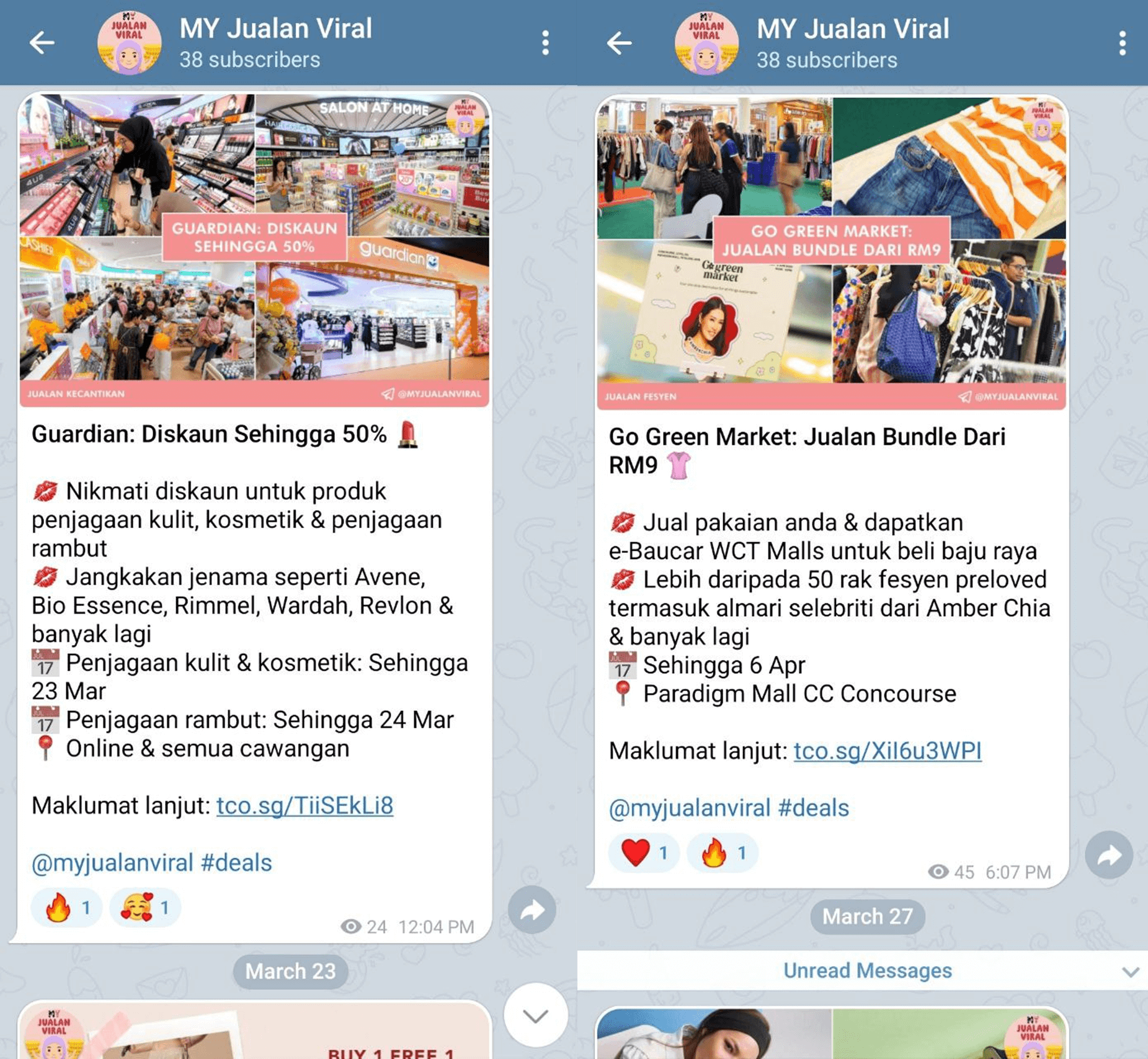Image resolution: width=1148 pixels, height=1059 pixels.
Task: Add fire reaction on Guardian post
Action: (66, 908)
